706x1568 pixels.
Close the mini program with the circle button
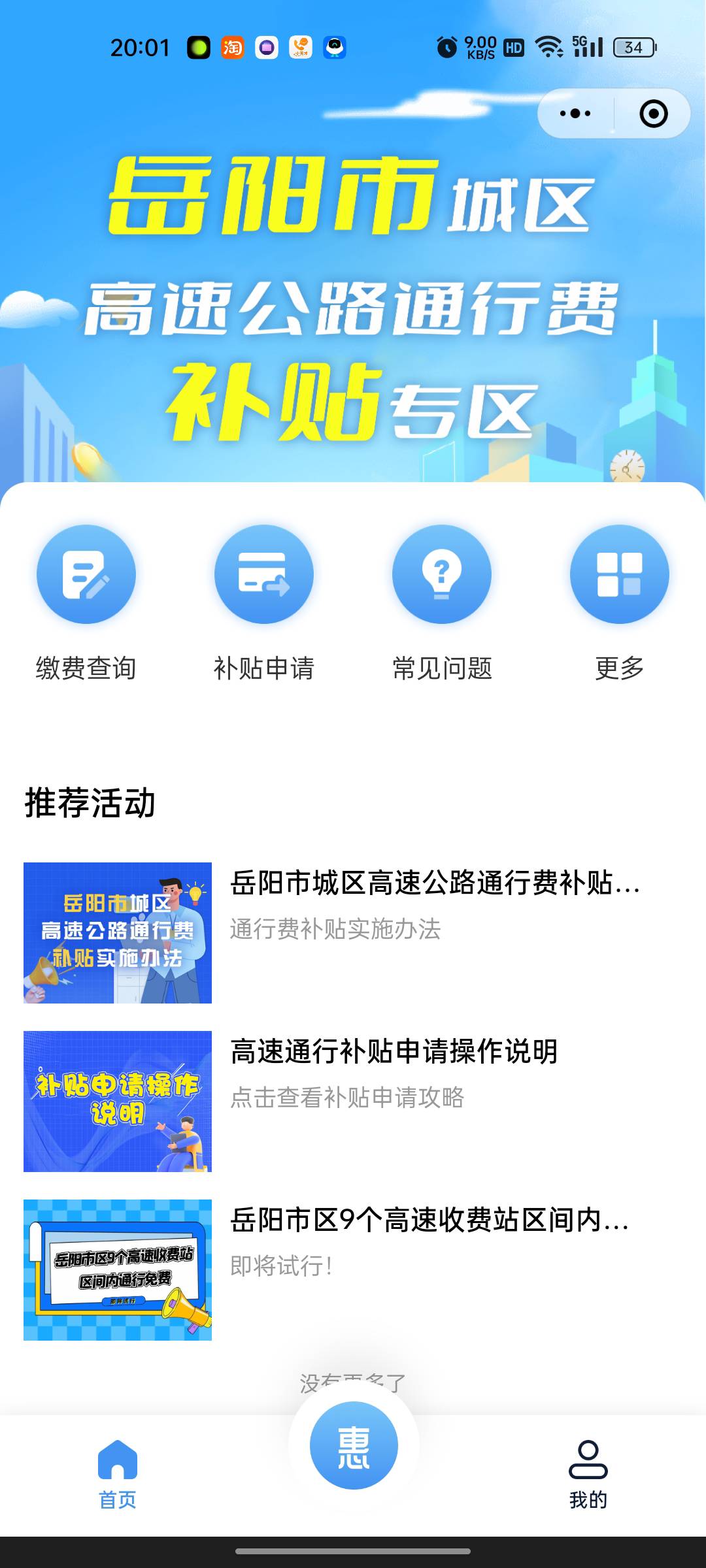(x=653, y=114)
